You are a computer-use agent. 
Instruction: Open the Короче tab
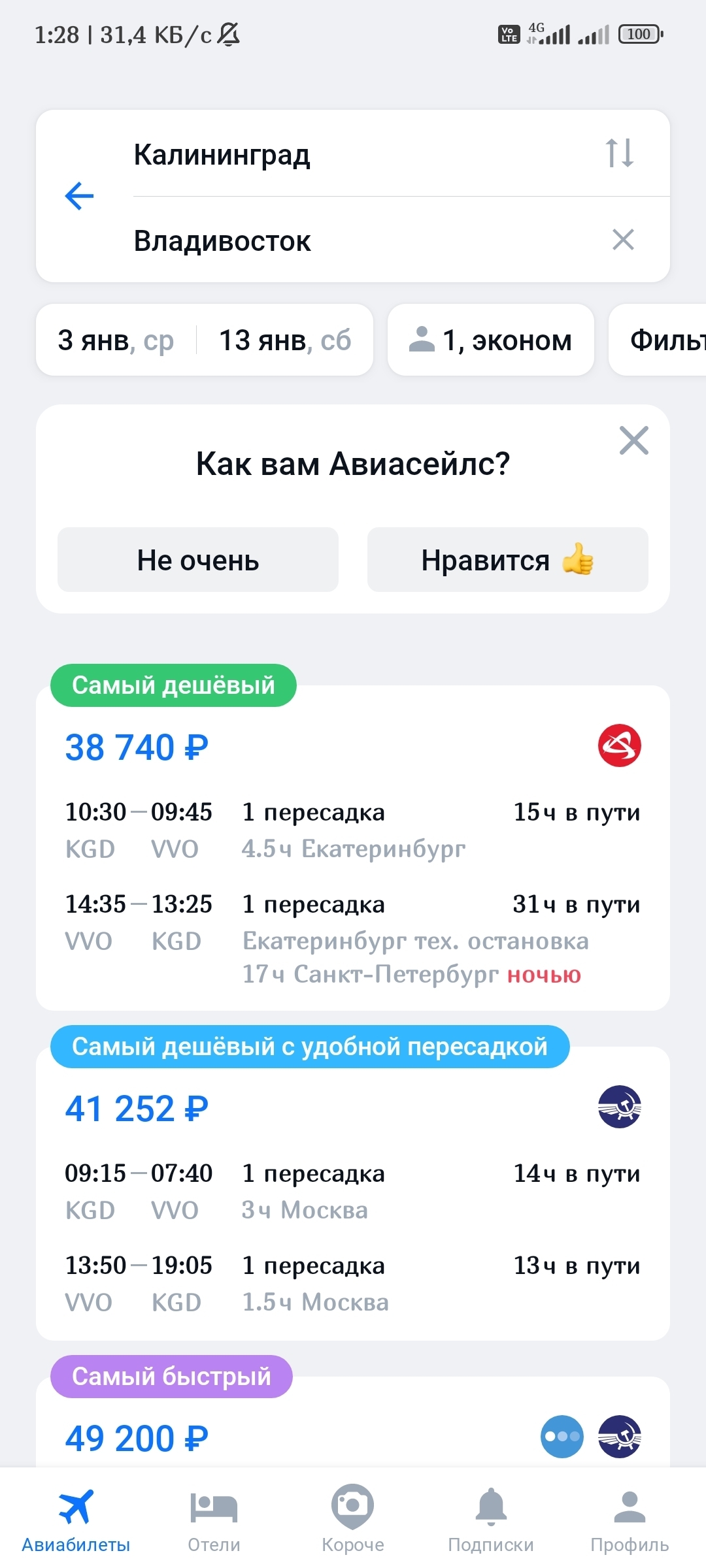(x=353, y=1521)
